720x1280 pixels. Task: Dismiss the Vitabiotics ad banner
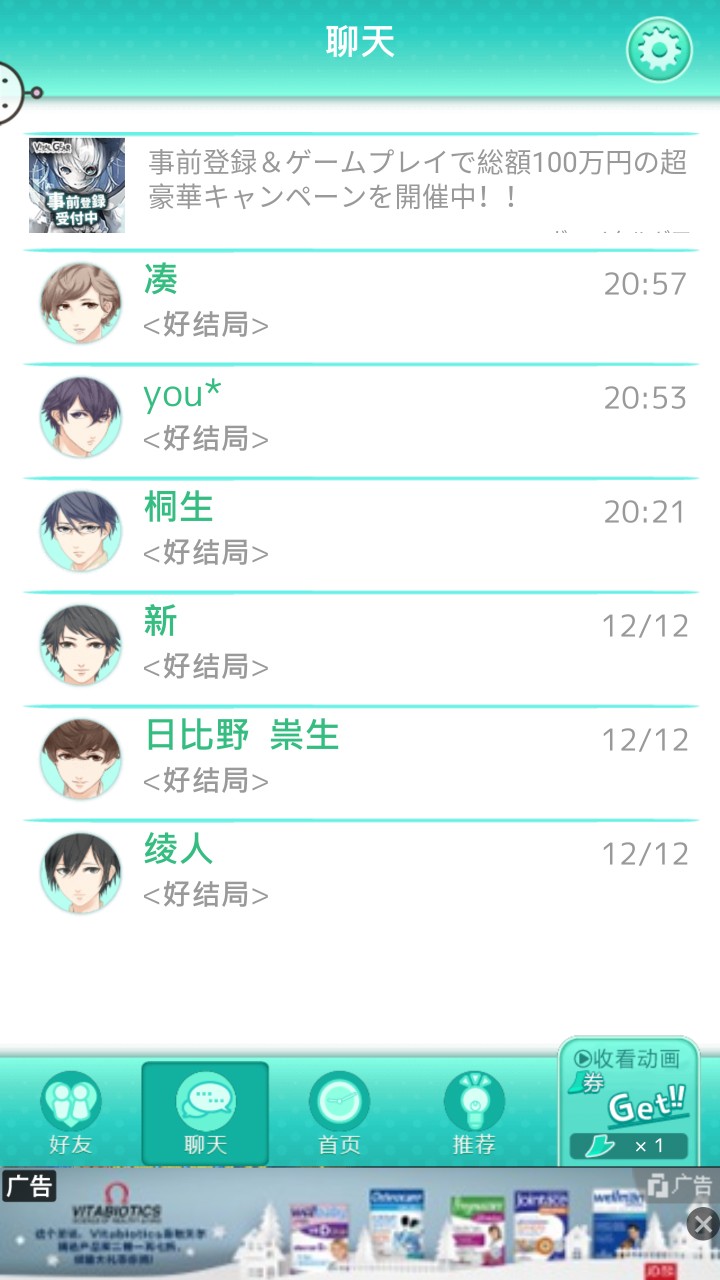pyautogui.click(x=703, y=1223)
